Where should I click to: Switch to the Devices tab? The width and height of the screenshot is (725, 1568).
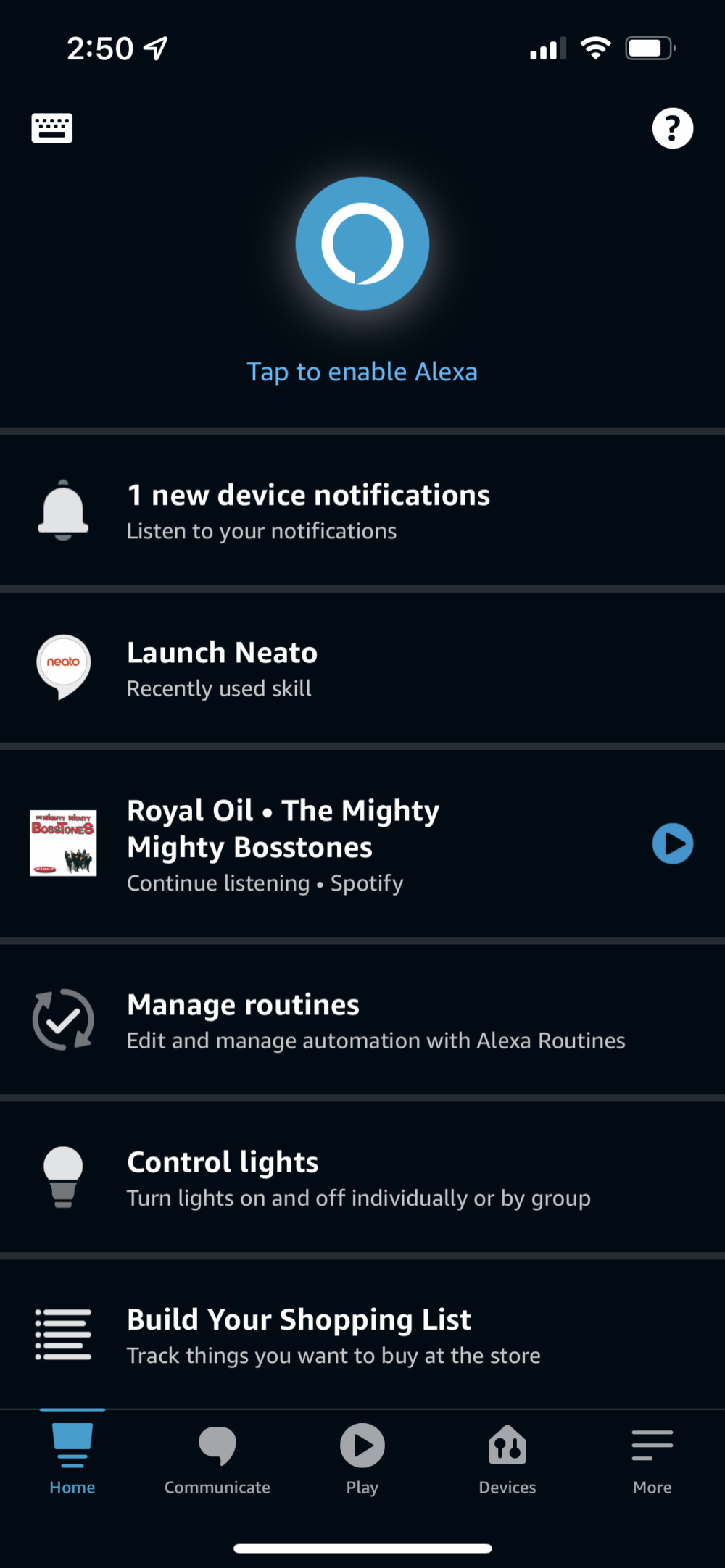tap(507, 1458)
